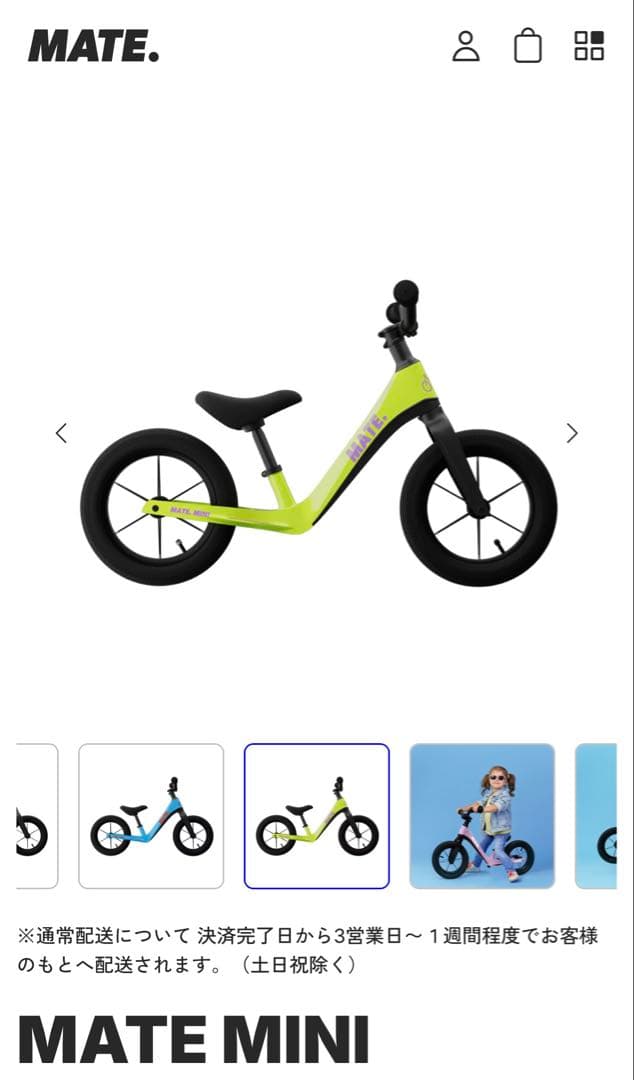Show next product image
The width and height of the screenshot is (634, 1080).
pos(572,433)
